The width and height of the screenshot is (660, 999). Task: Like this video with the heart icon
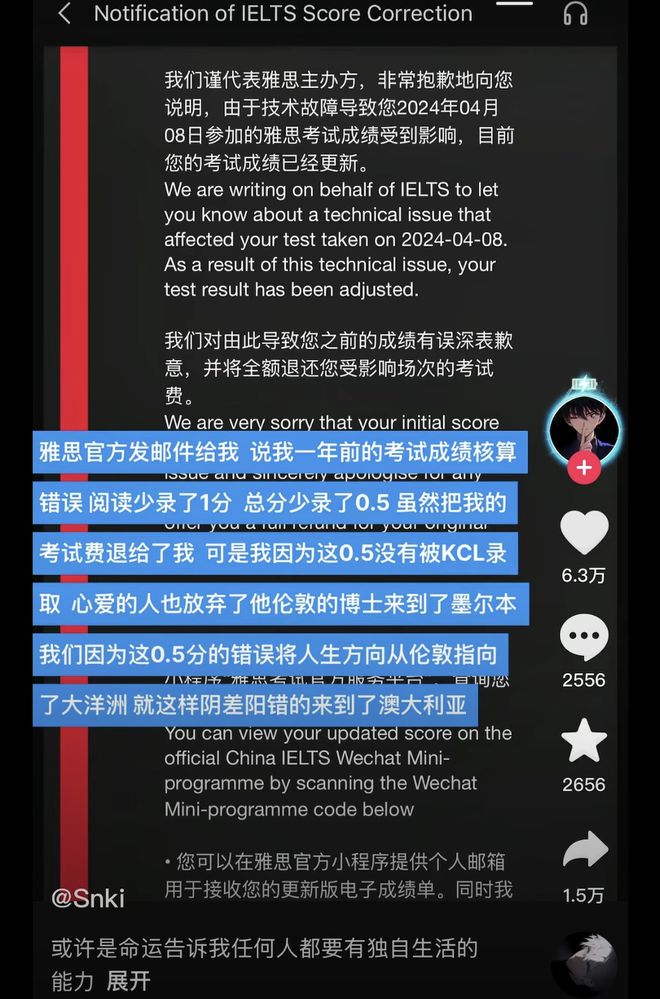[x=584, y=532]
